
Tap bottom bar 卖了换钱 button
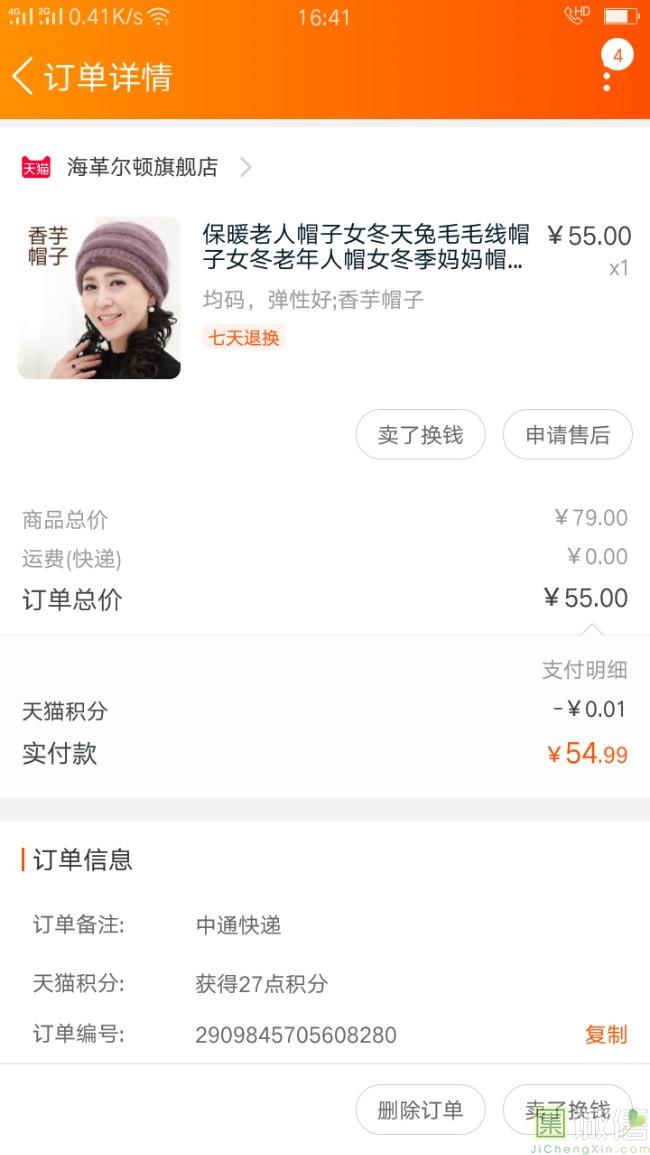(x=567, y=1109)
